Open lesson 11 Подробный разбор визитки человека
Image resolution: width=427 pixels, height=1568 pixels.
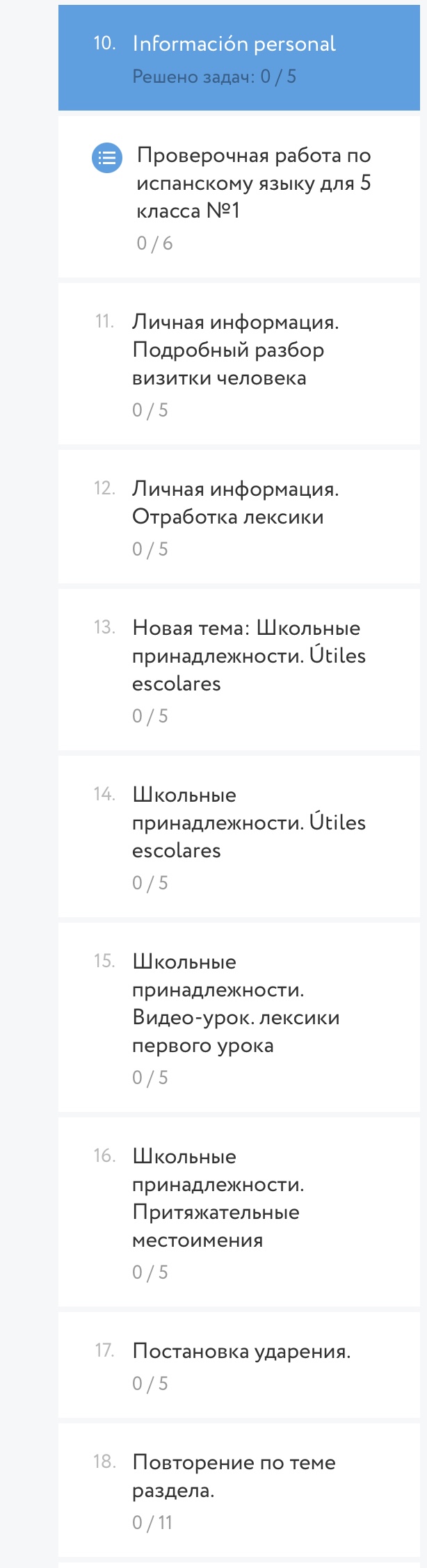click(x=235, y=350)
